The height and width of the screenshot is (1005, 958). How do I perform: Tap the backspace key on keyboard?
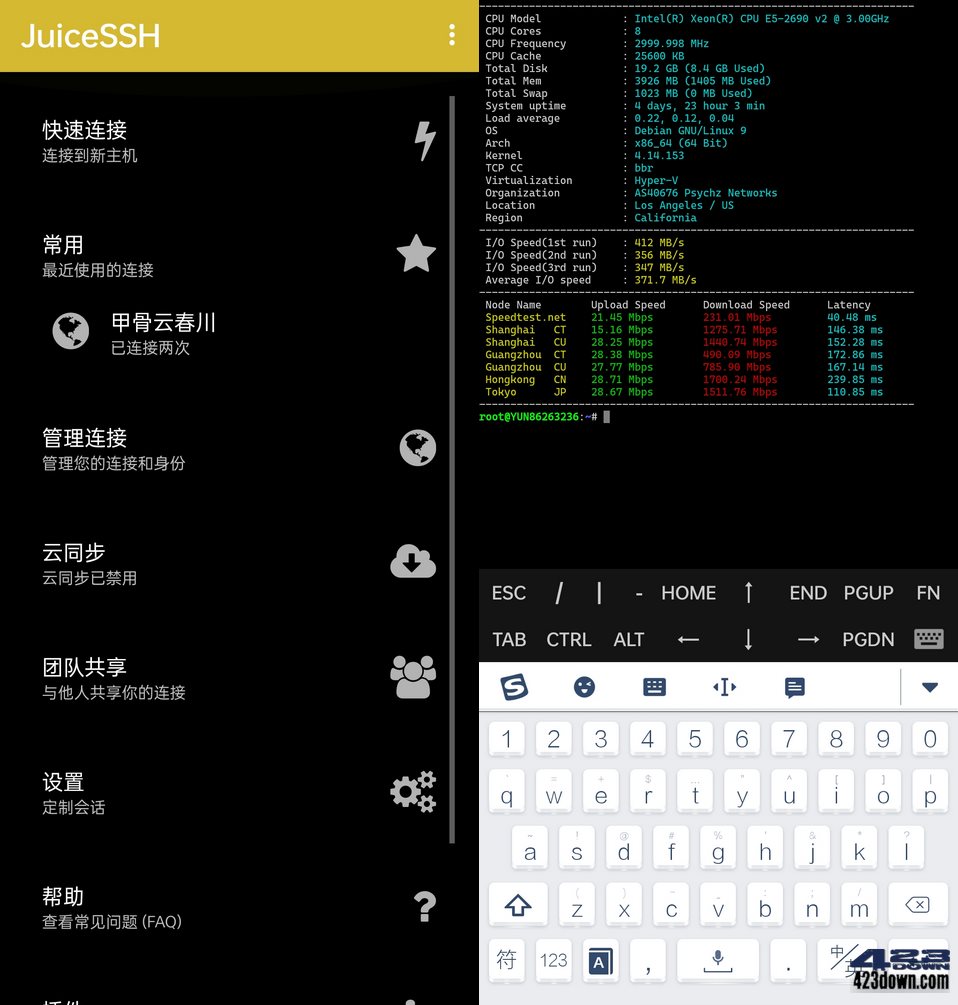click(x=916, y=905)
